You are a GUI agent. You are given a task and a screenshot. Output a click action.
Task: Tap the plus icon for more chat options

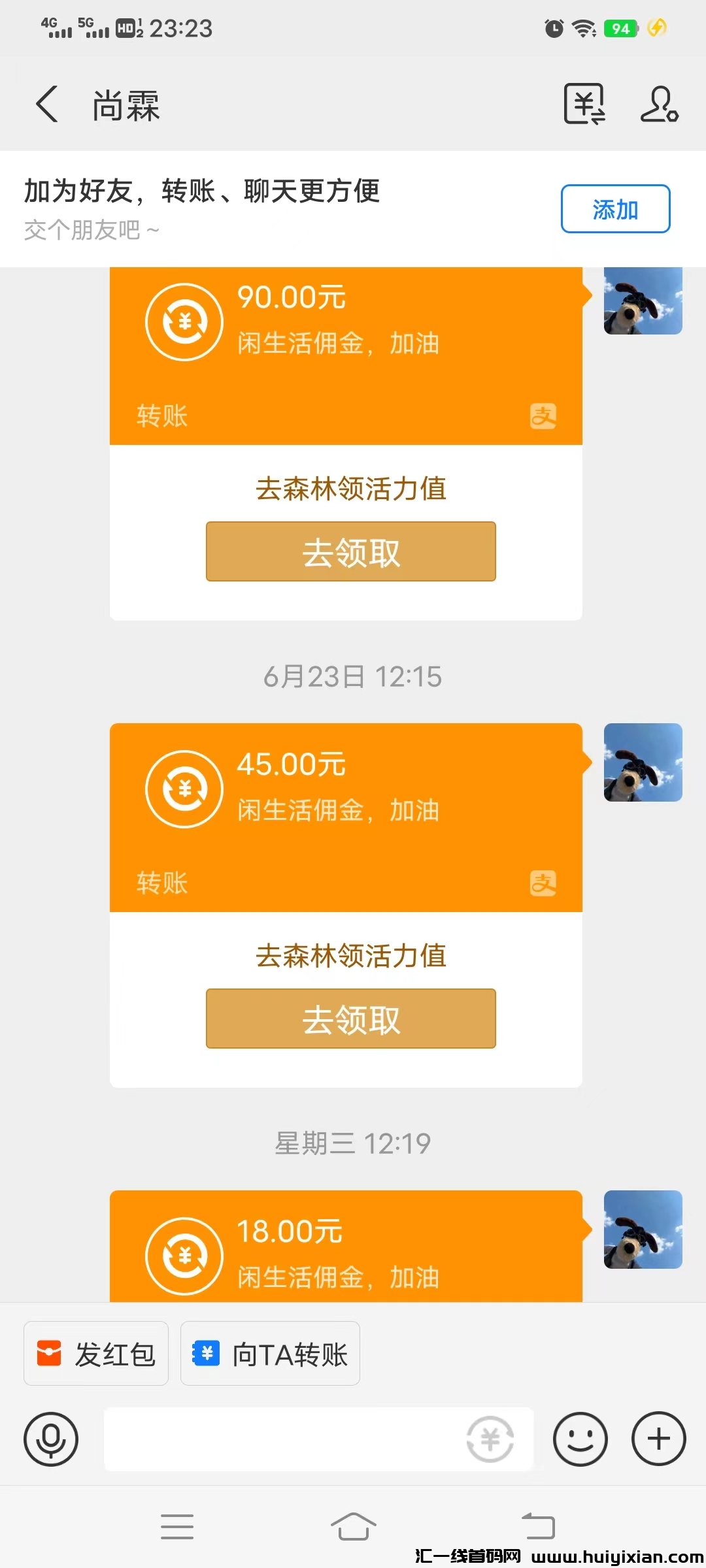coord(658,1441)
